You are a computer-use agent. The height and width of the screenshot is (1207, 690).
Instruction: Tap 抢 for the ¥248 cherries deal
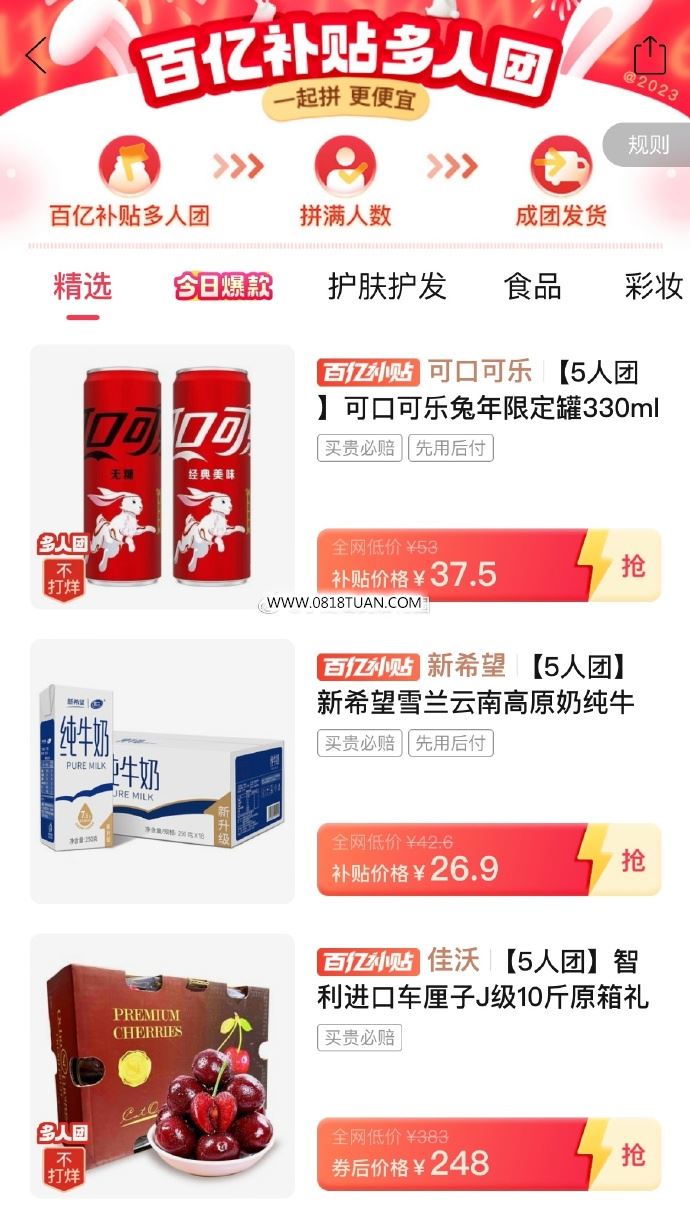point(632,1155)
